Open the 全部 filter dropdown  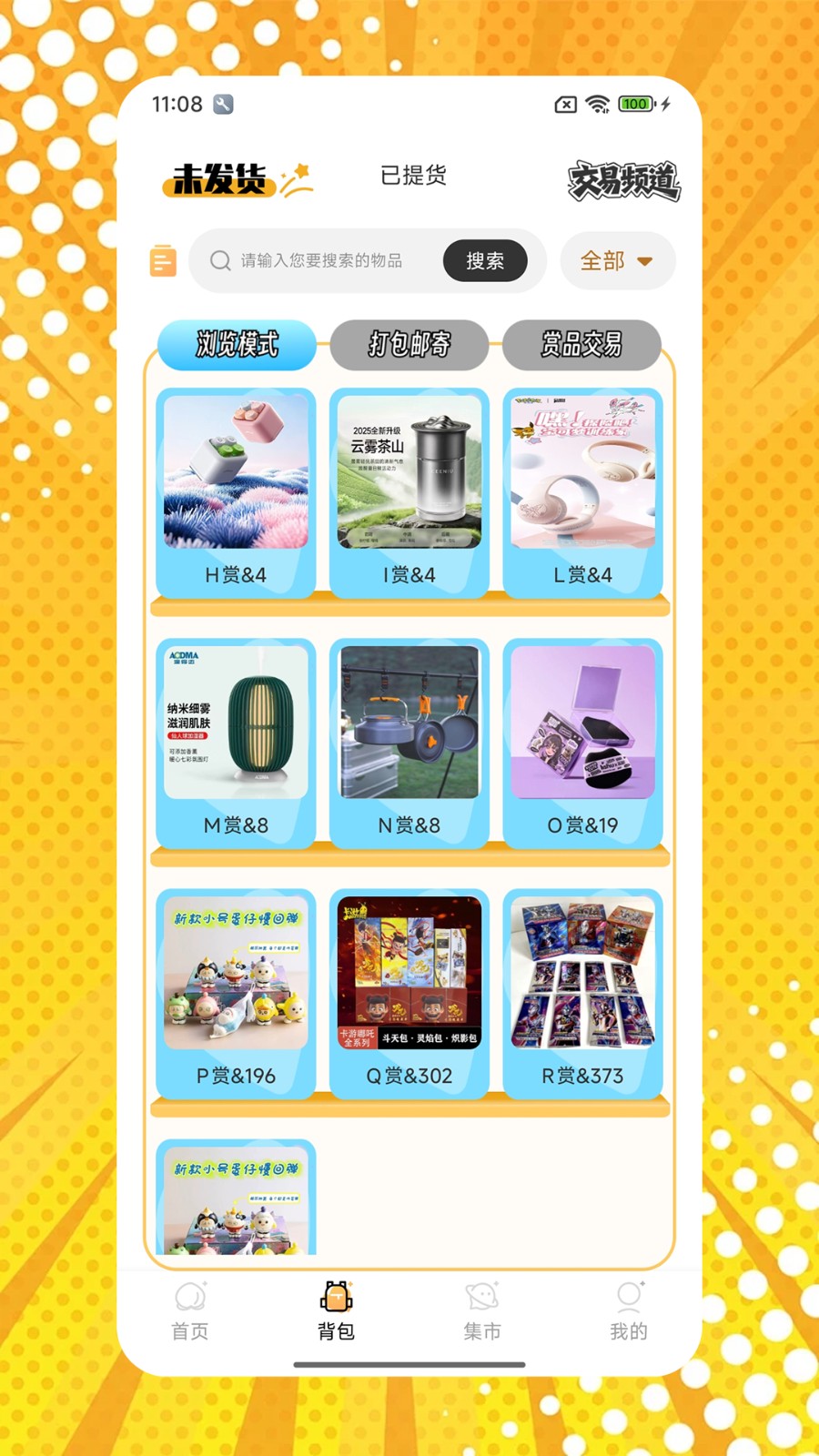coord(618,261)
